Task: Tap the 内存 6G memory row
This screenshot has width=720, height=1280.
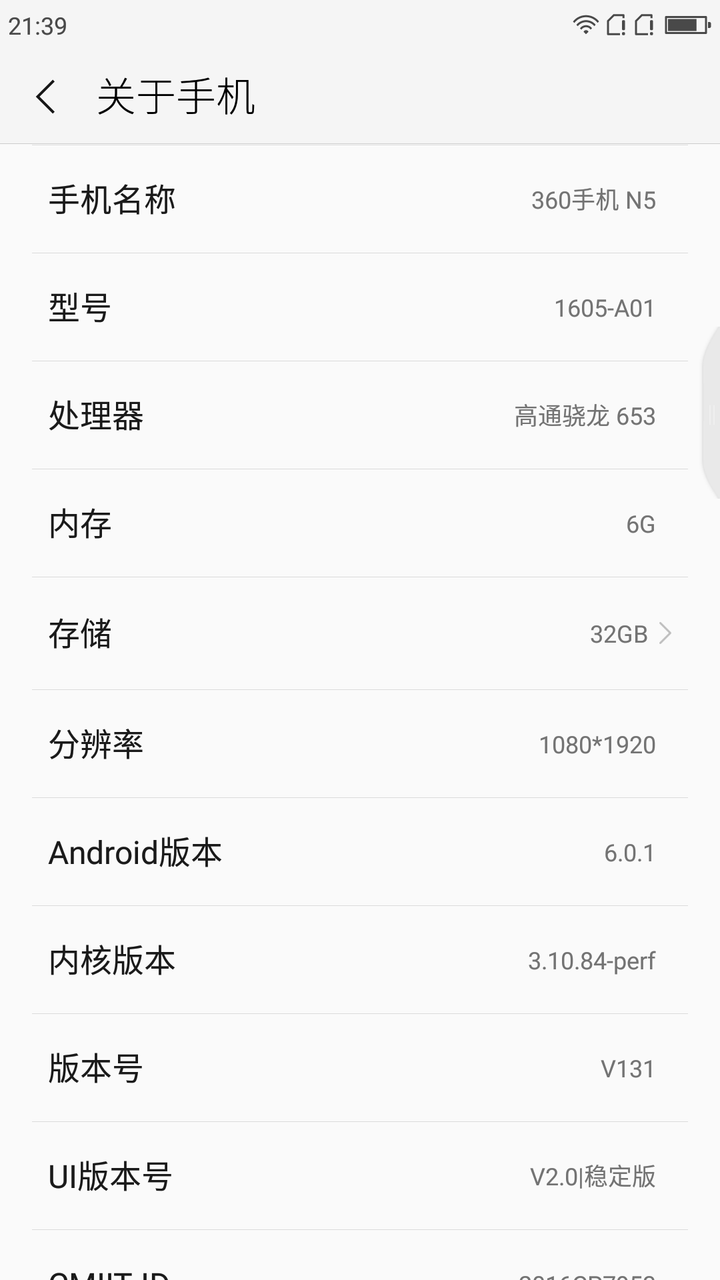Action: 360,524
